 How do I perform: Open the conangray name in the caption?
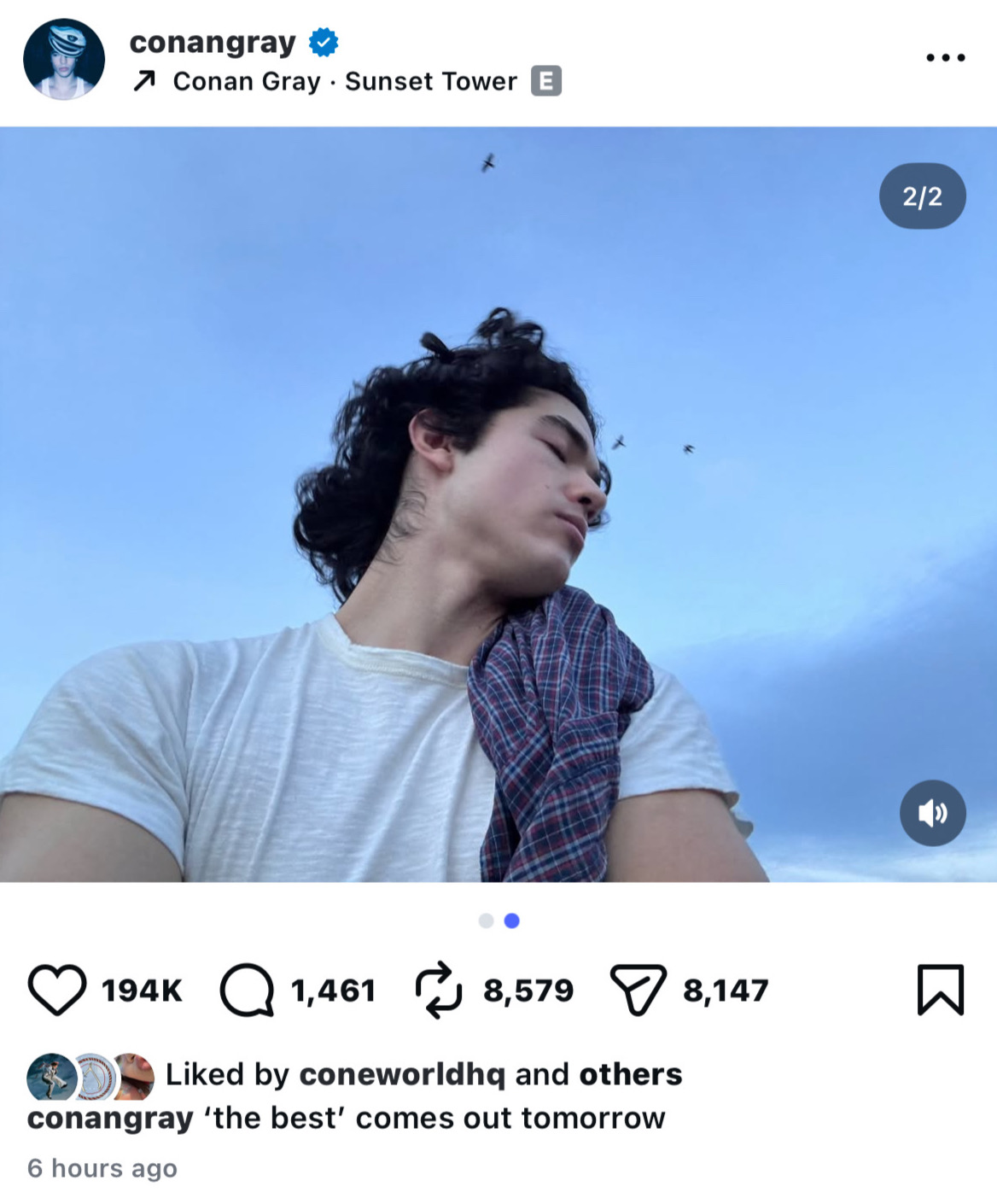pyautogui.click(x=110, y=1118)
